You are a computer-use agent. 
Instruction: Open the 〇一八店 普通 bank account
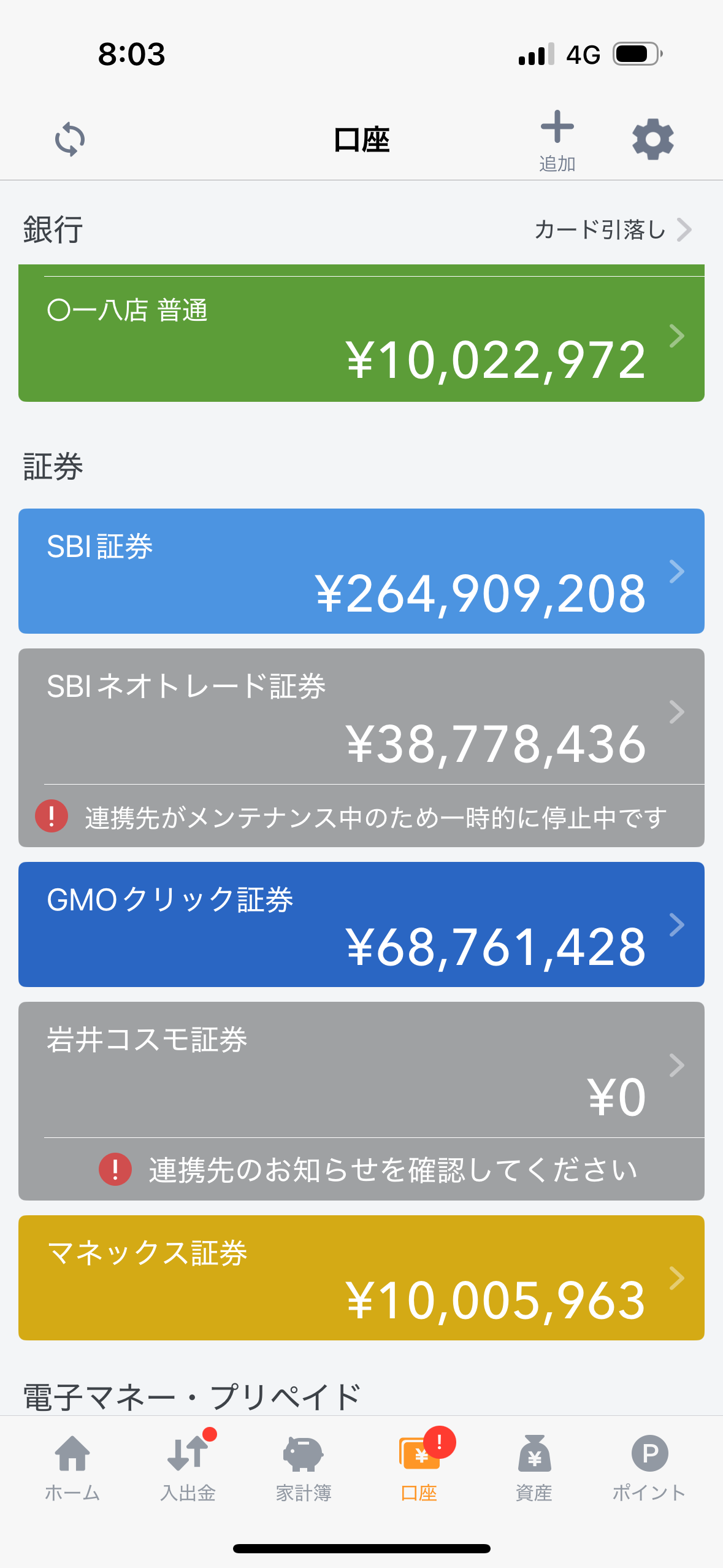pyautogui.click(x=361, y=339)
